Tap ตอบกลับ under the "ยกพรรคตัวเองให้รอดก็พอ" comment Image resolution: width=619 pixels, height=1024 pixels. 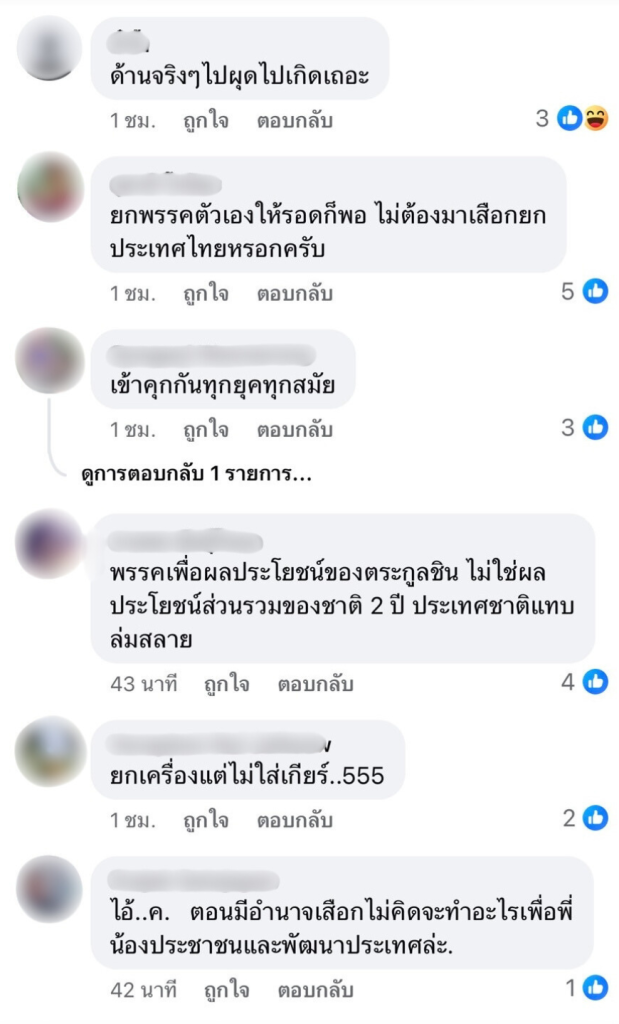click(x=295, y=294)
